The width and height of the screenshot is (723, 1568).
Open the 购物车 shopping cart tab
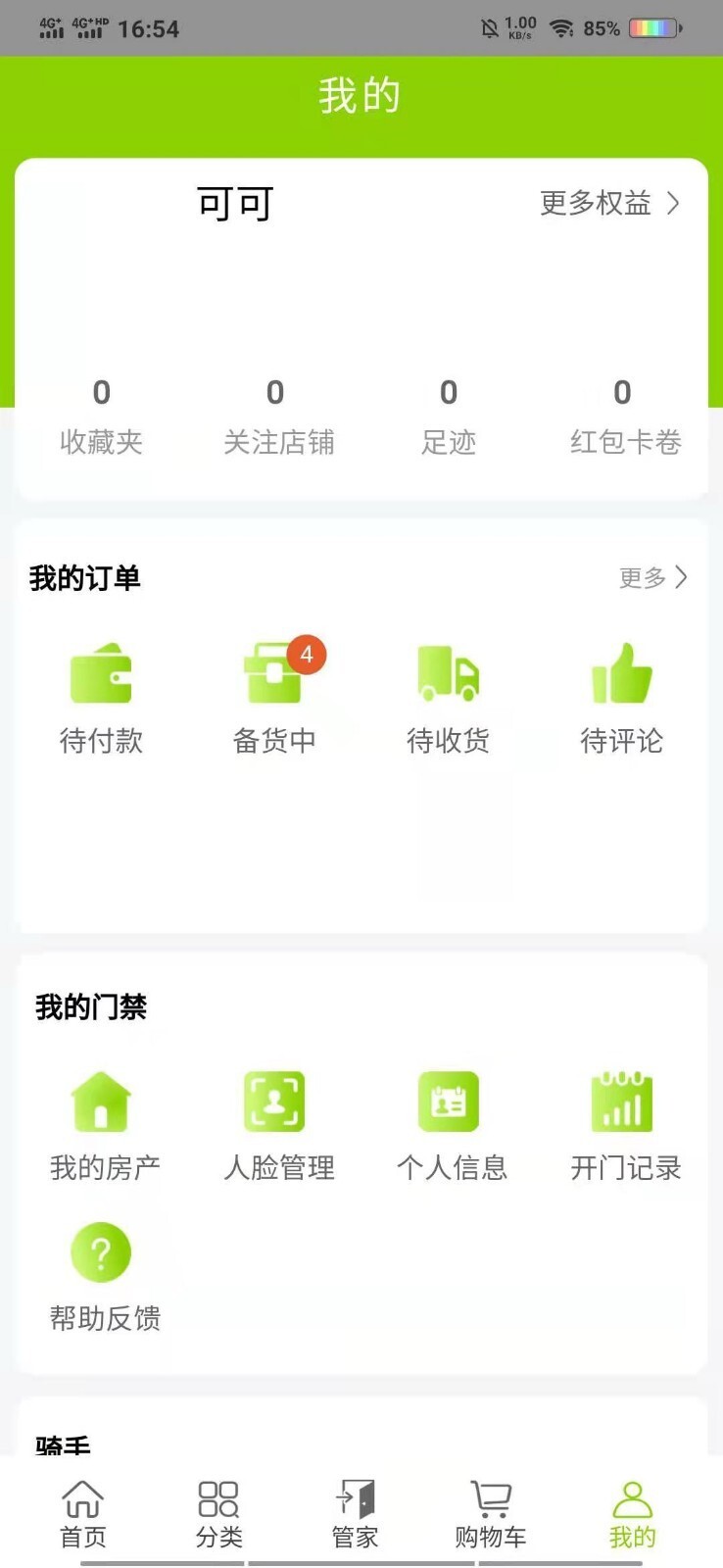(x=490, y=1513)
